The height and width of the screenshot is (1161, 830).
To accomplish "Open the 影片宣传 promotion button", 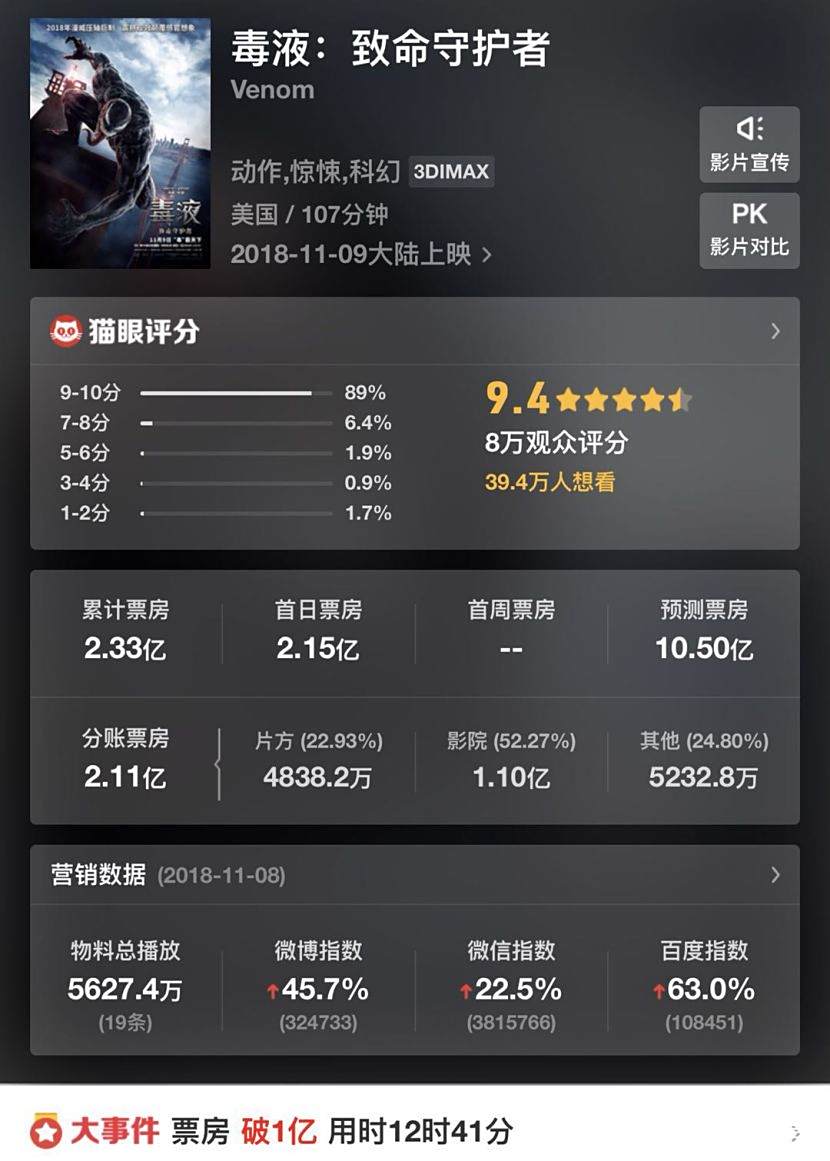I will click(749, 144).
